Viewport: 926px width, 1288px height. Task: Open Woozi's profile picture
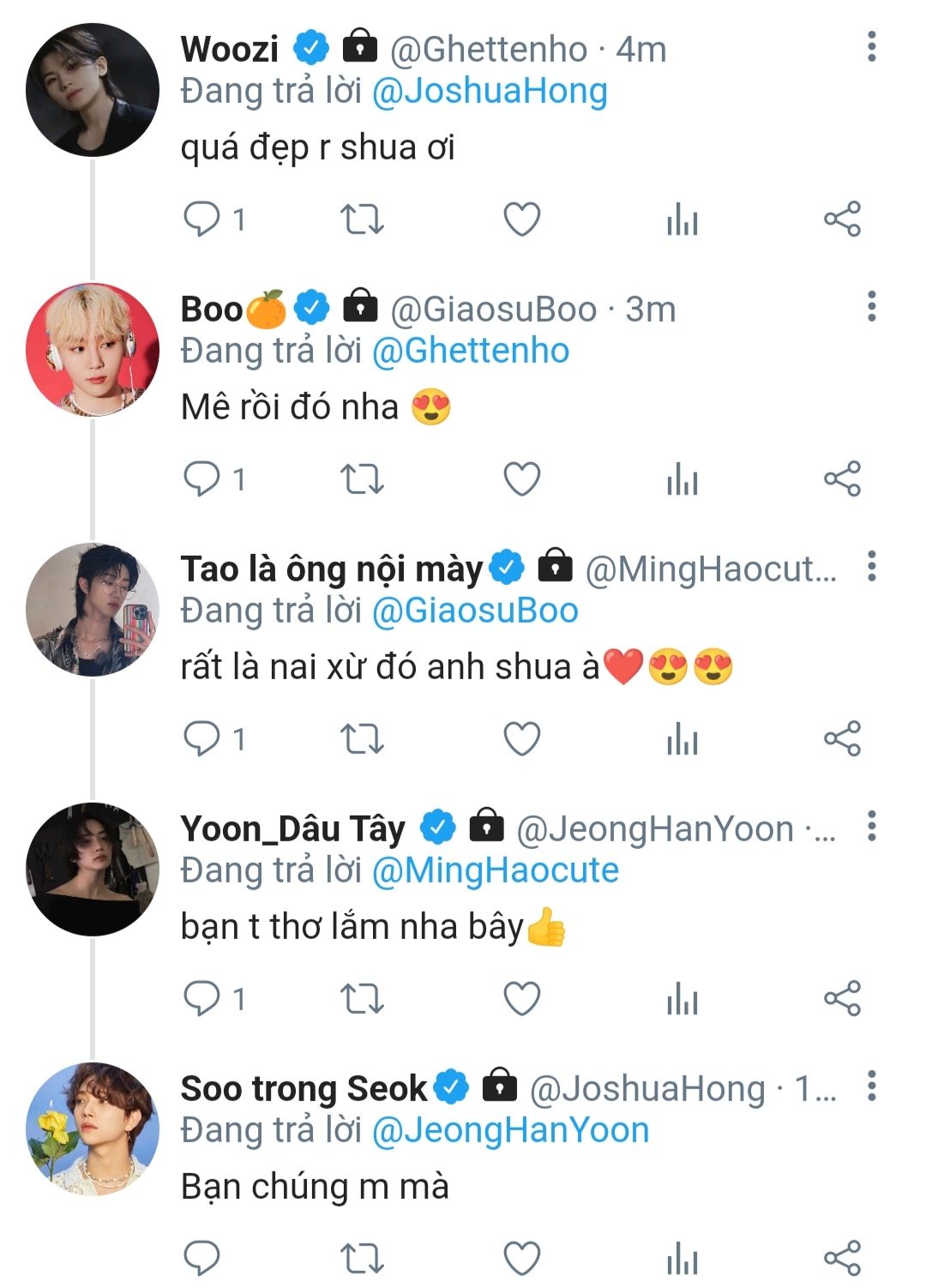coord(93,90)
